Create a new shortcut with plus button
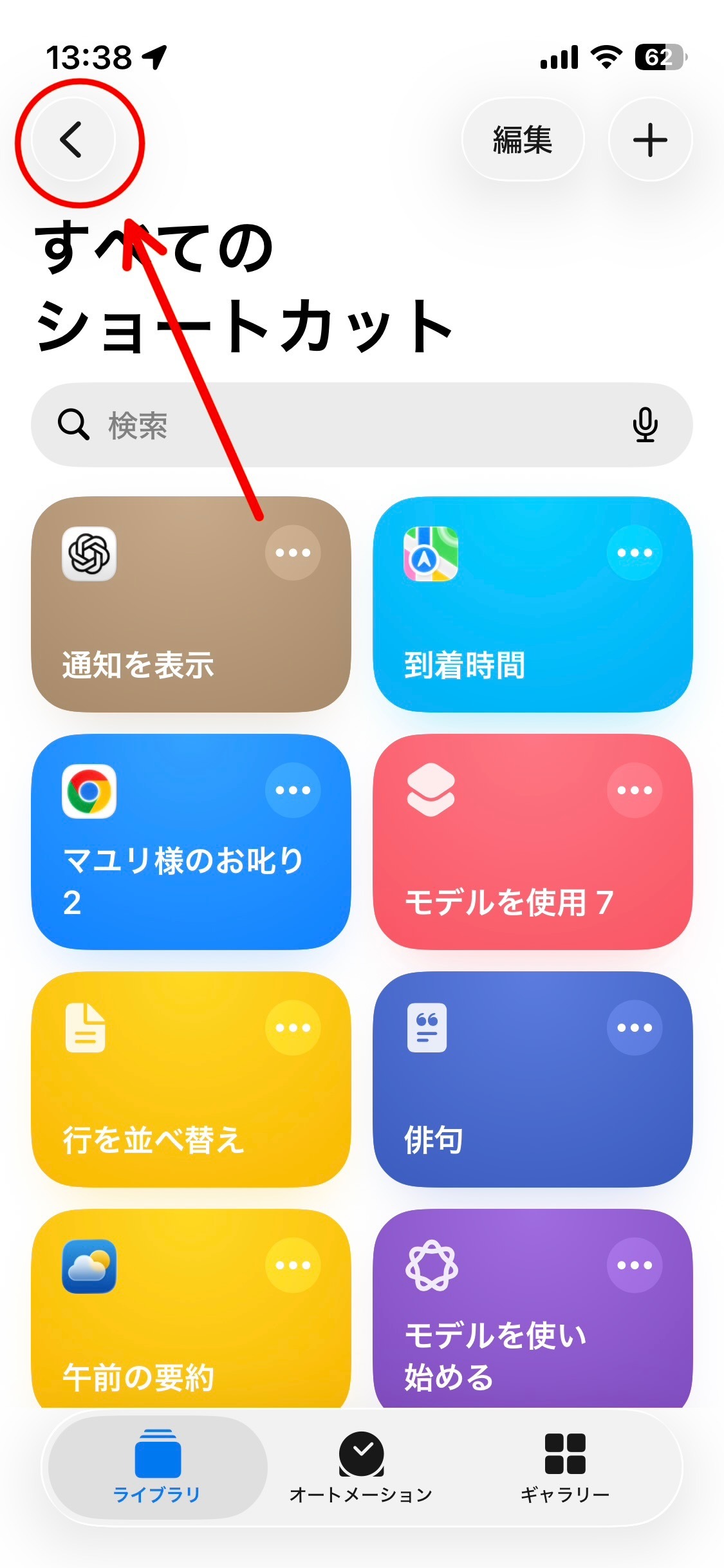724x1568 pixels. coord(650,140)
